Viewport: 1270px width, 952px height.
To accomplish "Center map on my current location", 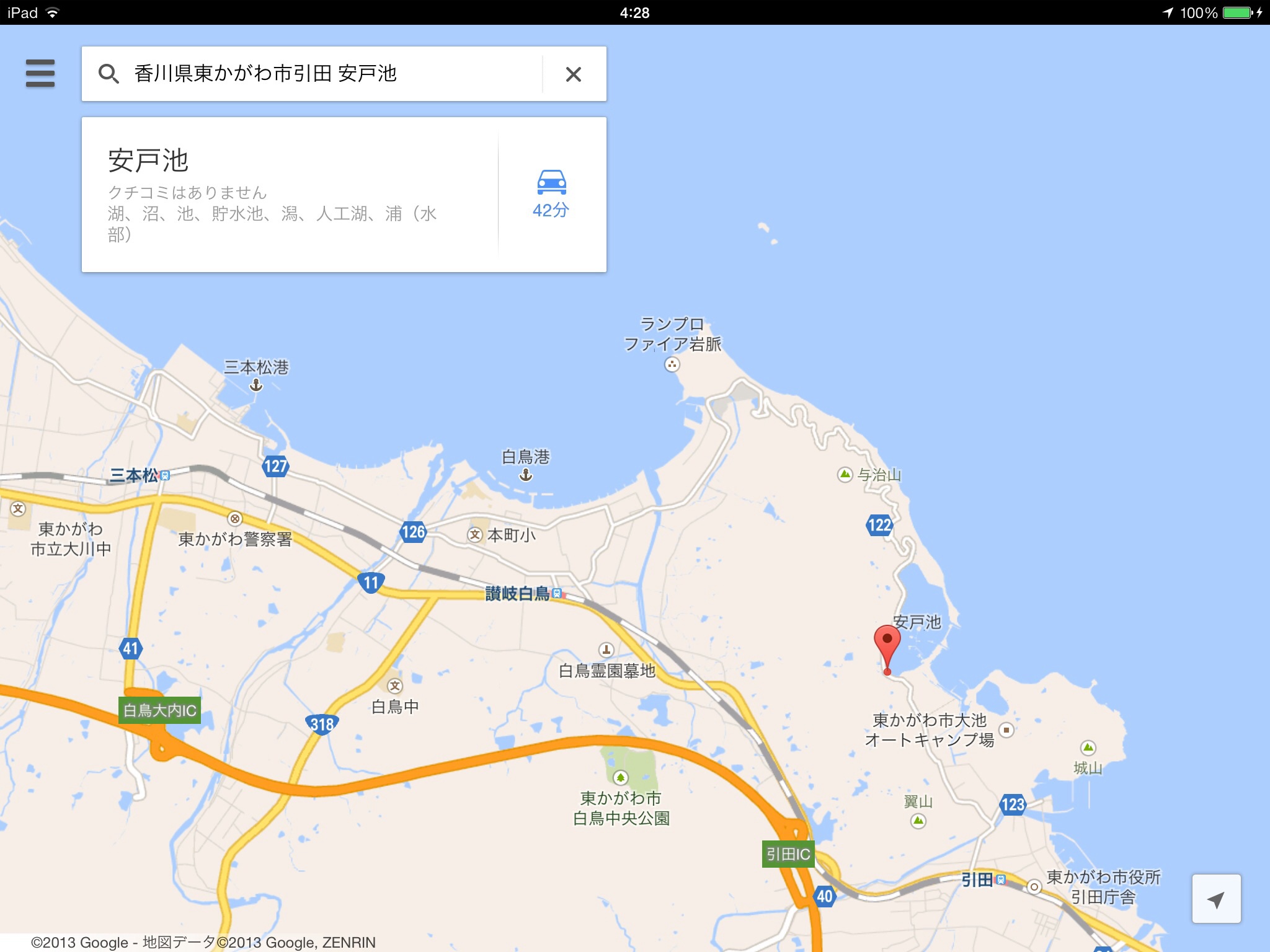I will point(1216,899).
